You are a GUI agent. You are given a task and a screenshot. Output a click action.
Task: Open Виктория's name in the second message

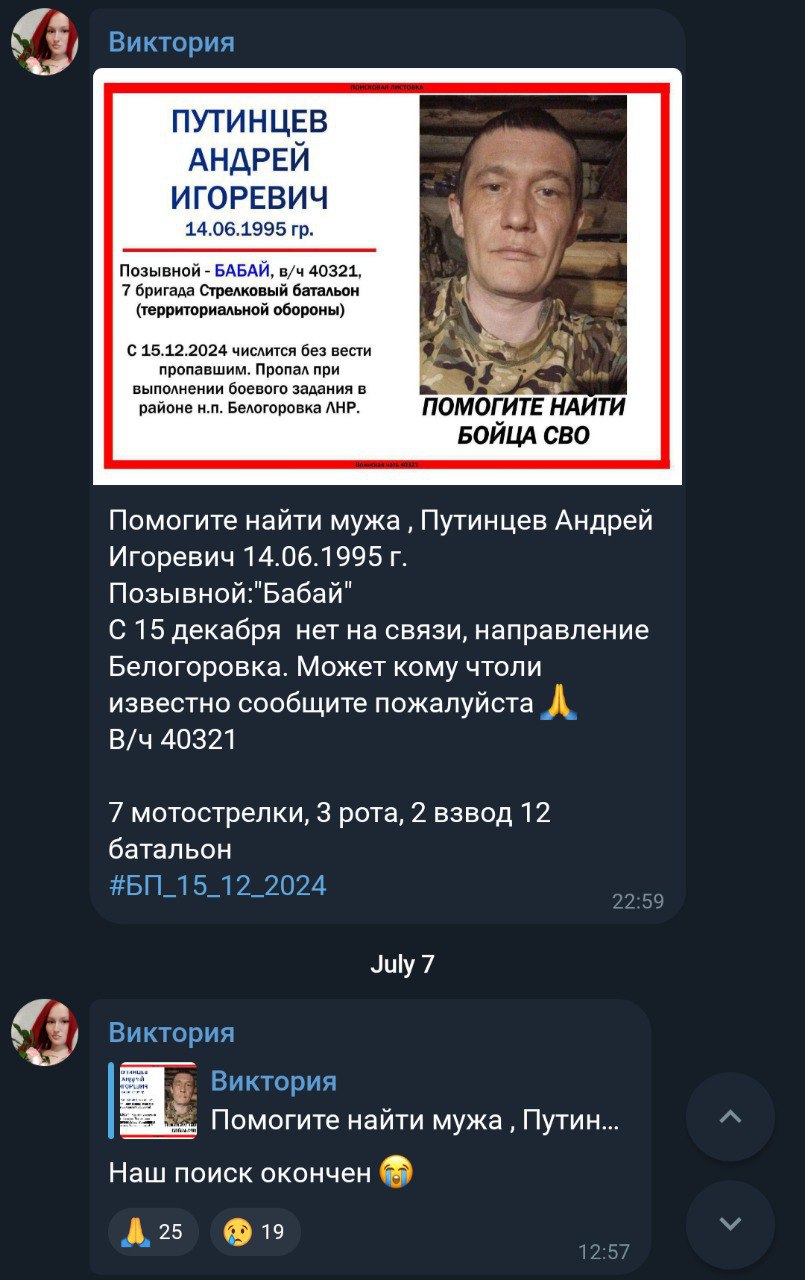[171, 1032]
